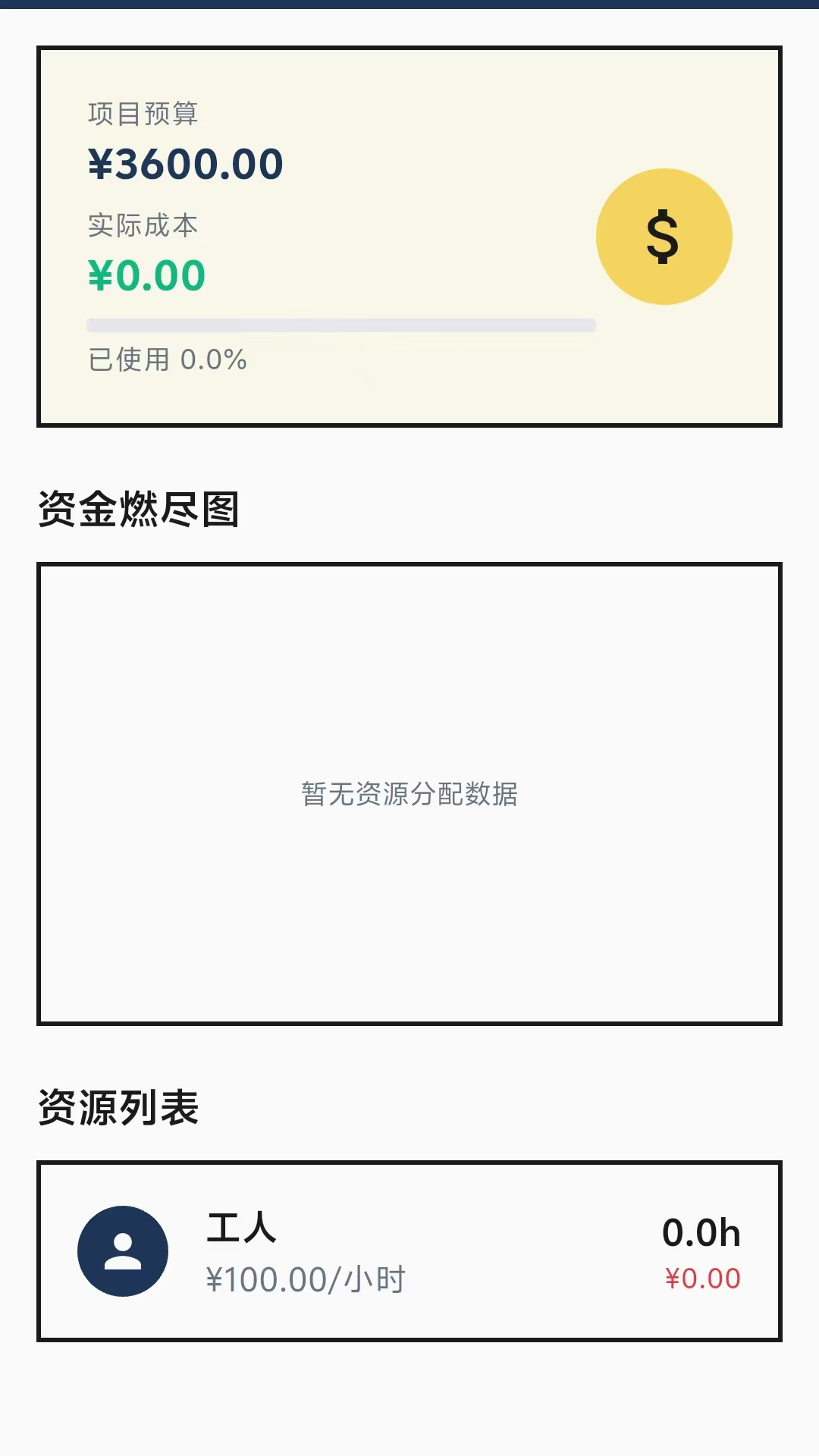The height and width of the screenshot is (1456, 819).
Task: Click the 项目预算 amount ¥3600.00
Action: click(184, 163)
